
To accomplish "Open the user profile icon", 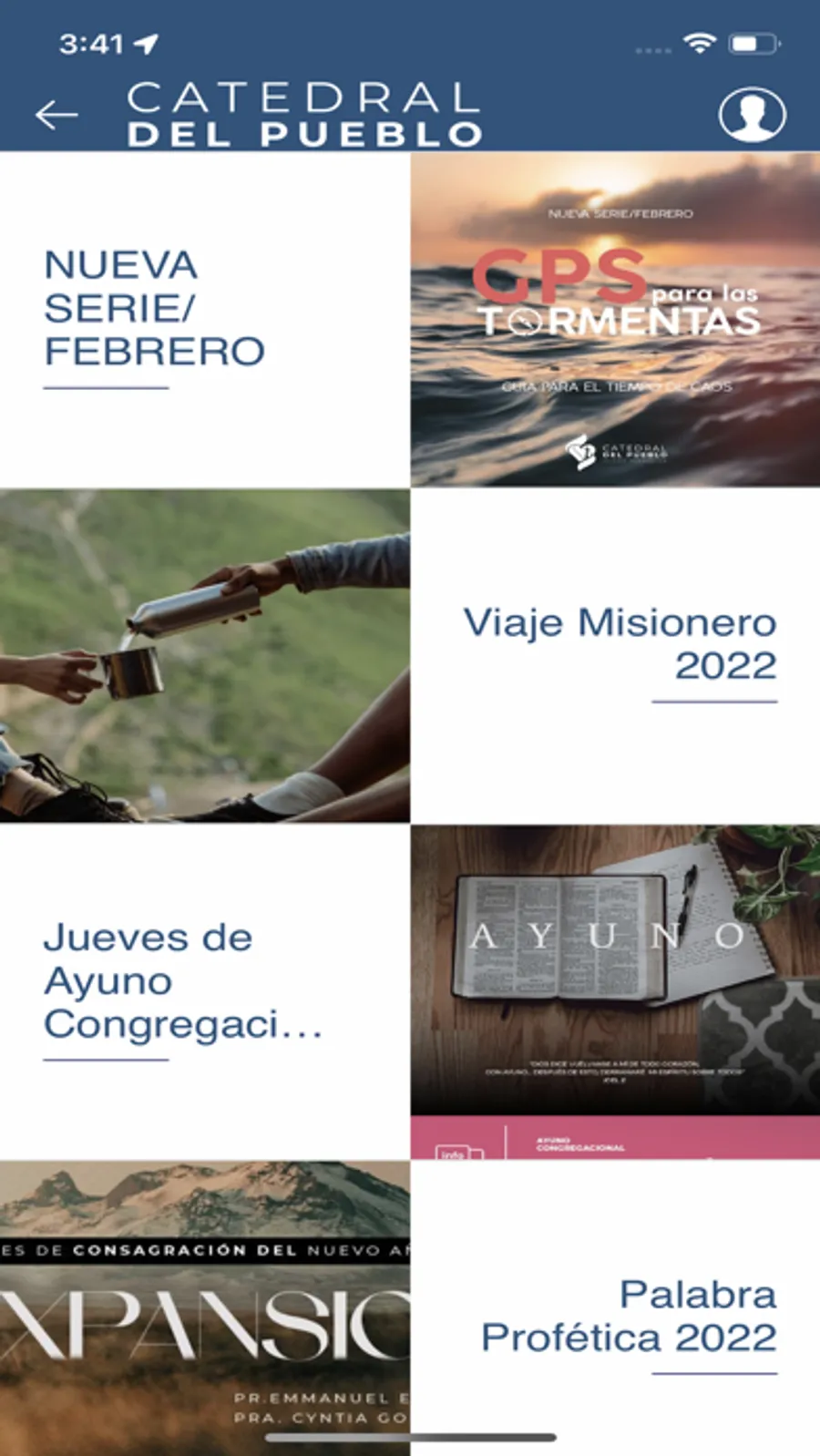I will (x=752, y=115).
